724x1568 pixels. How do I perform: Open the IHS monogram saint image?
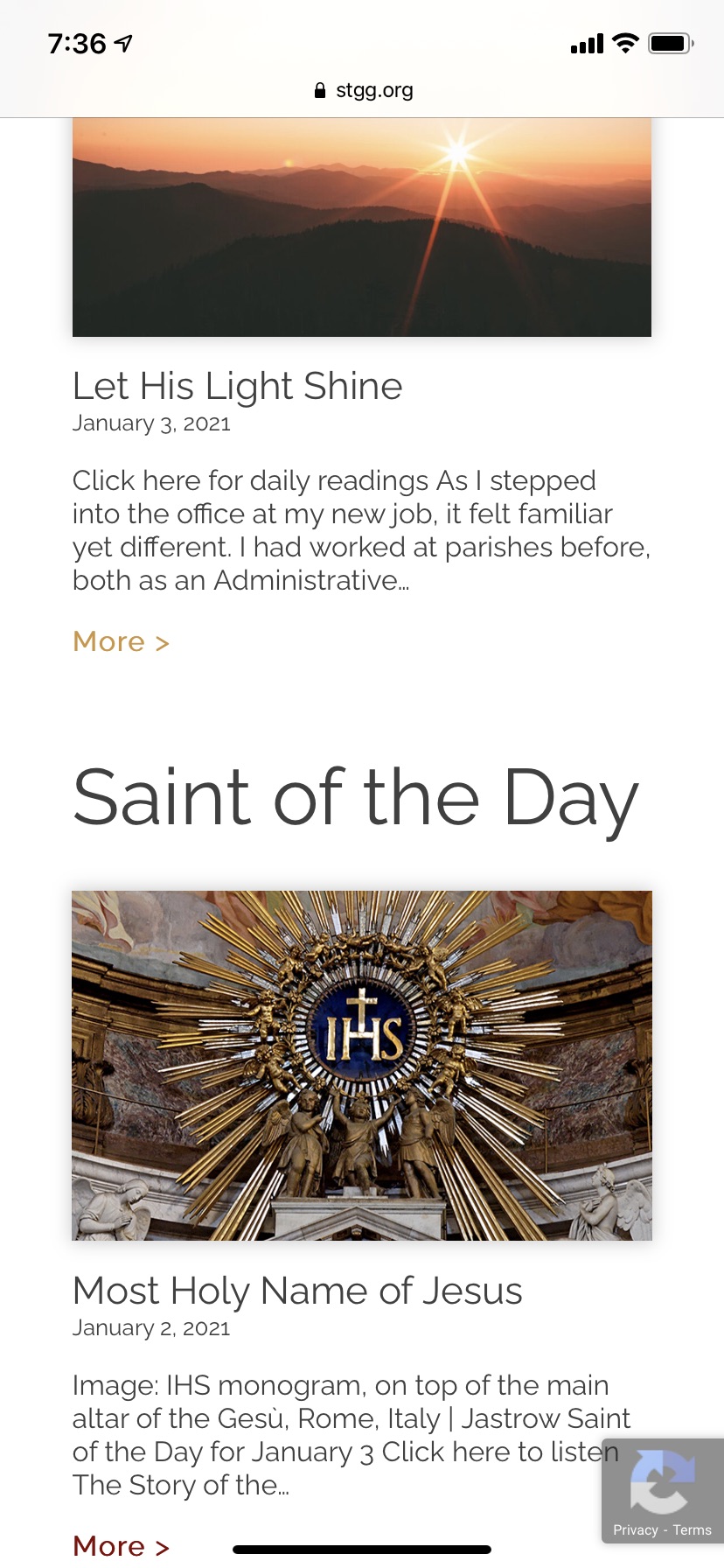tap(362, 1065)
